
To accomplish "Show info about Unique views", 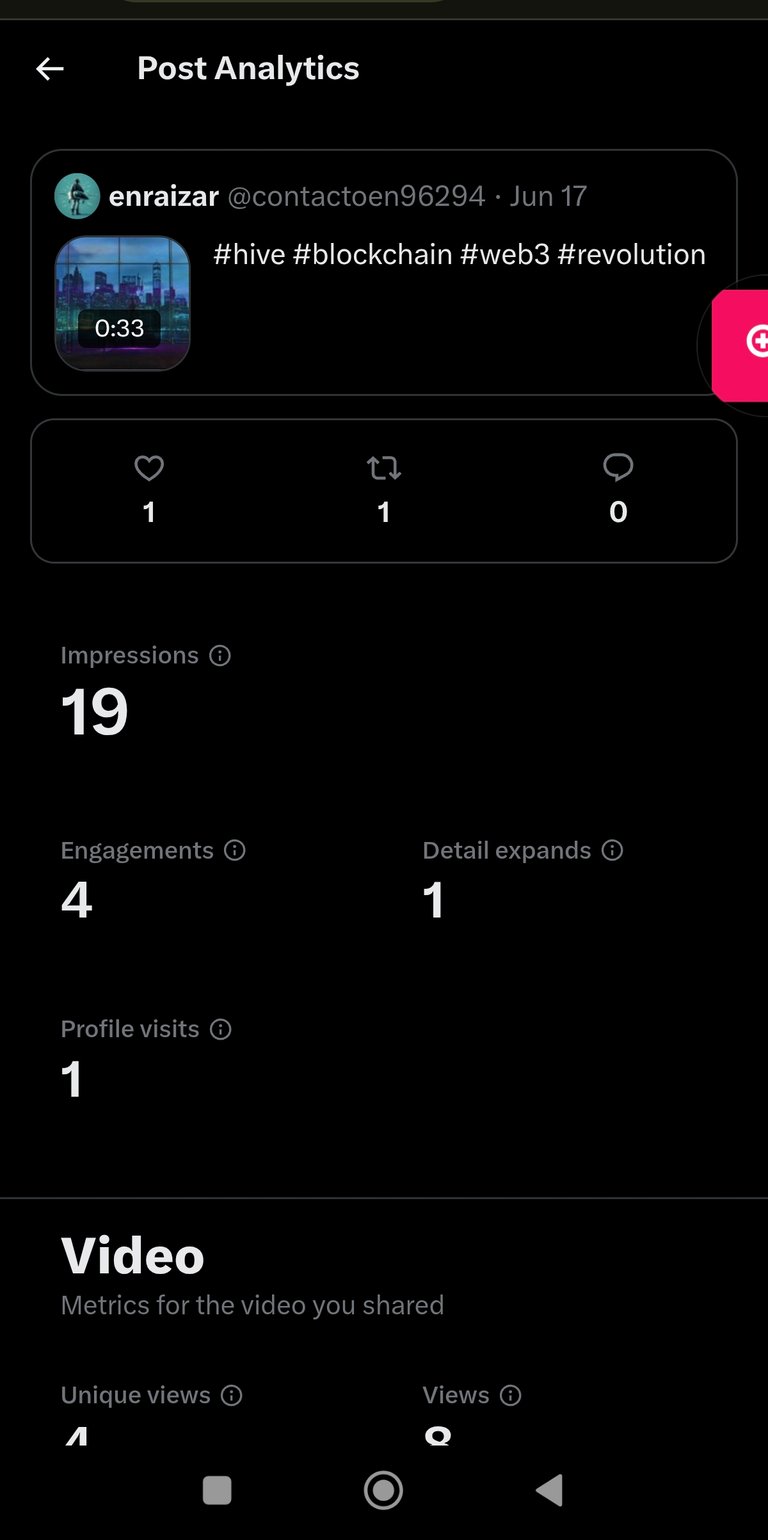I will tap(231, 1396).
